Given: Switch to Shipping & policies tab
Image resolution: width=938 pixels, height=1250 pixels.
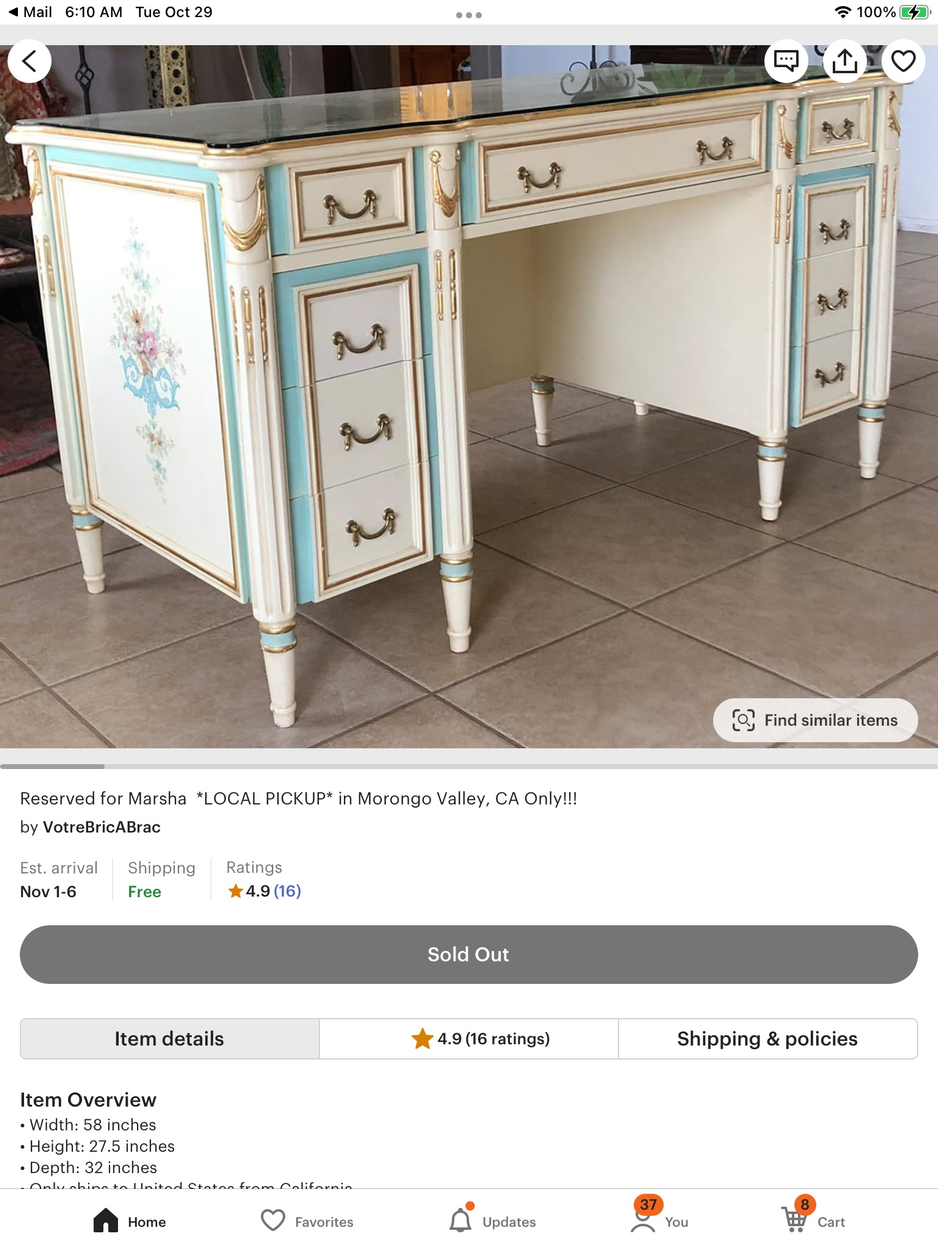Looking at the screenshot, I should coord(767,1039).
